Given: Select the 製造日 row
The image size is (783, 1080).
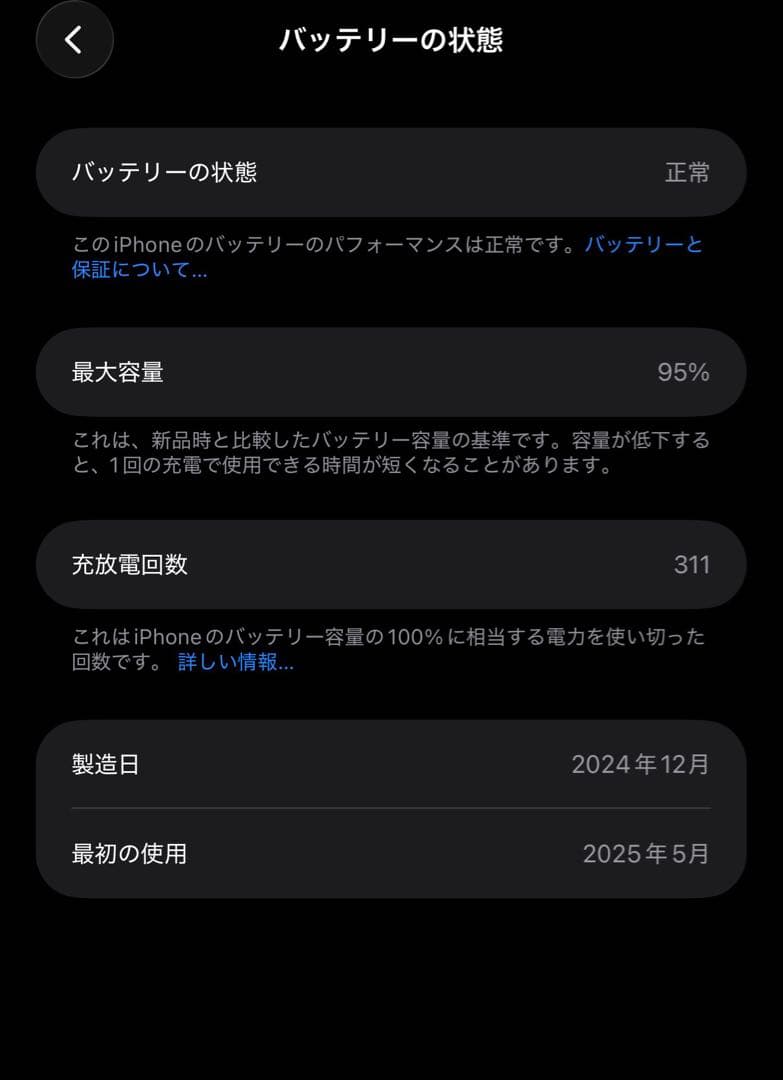Looking at the screenshot, I should [390, 765].
